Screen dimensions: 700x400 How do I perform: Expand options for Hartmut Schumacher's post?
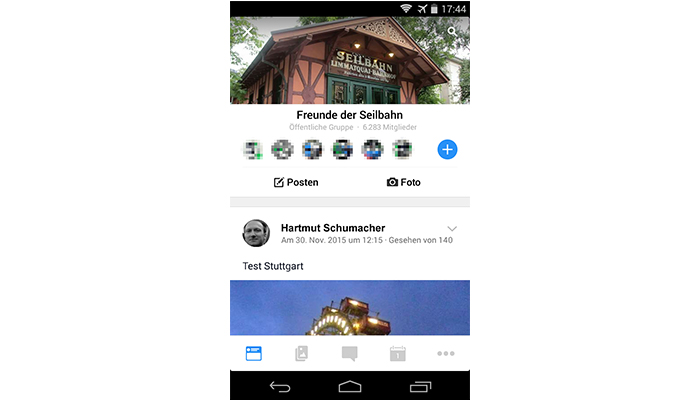click(x=452, y=229)
